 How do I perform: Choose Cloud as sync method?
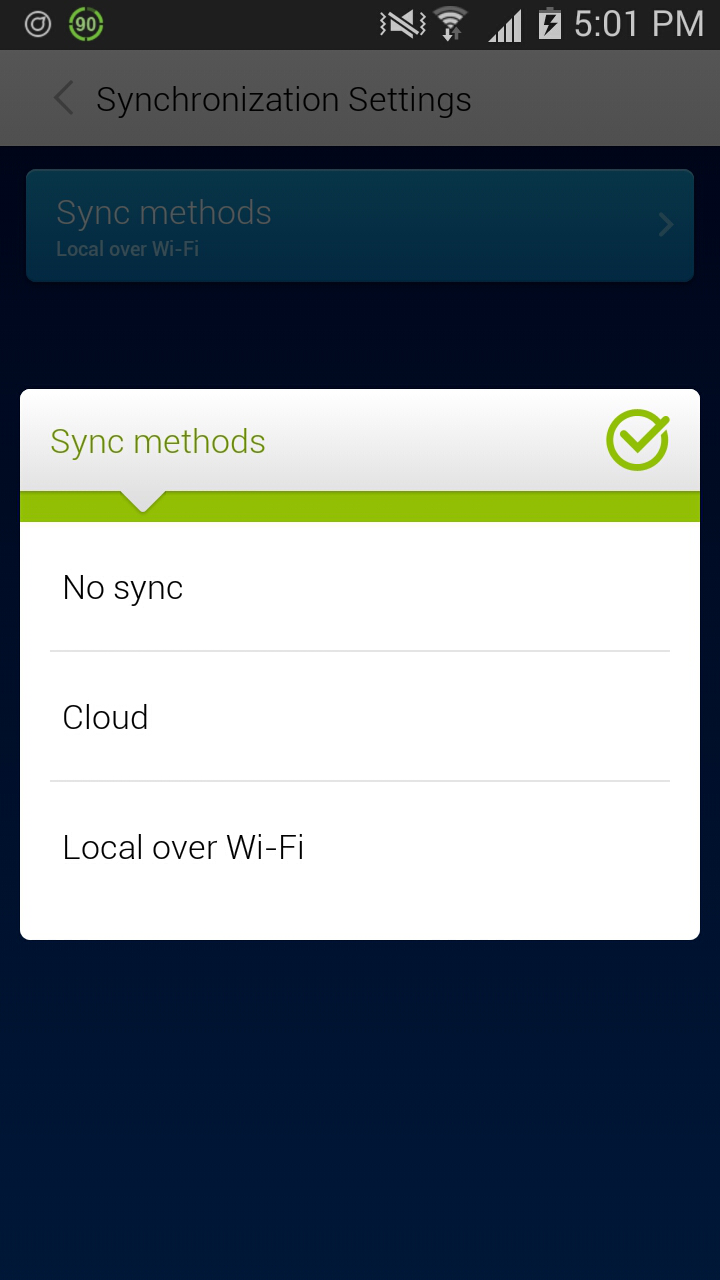(x=360, y=717)
